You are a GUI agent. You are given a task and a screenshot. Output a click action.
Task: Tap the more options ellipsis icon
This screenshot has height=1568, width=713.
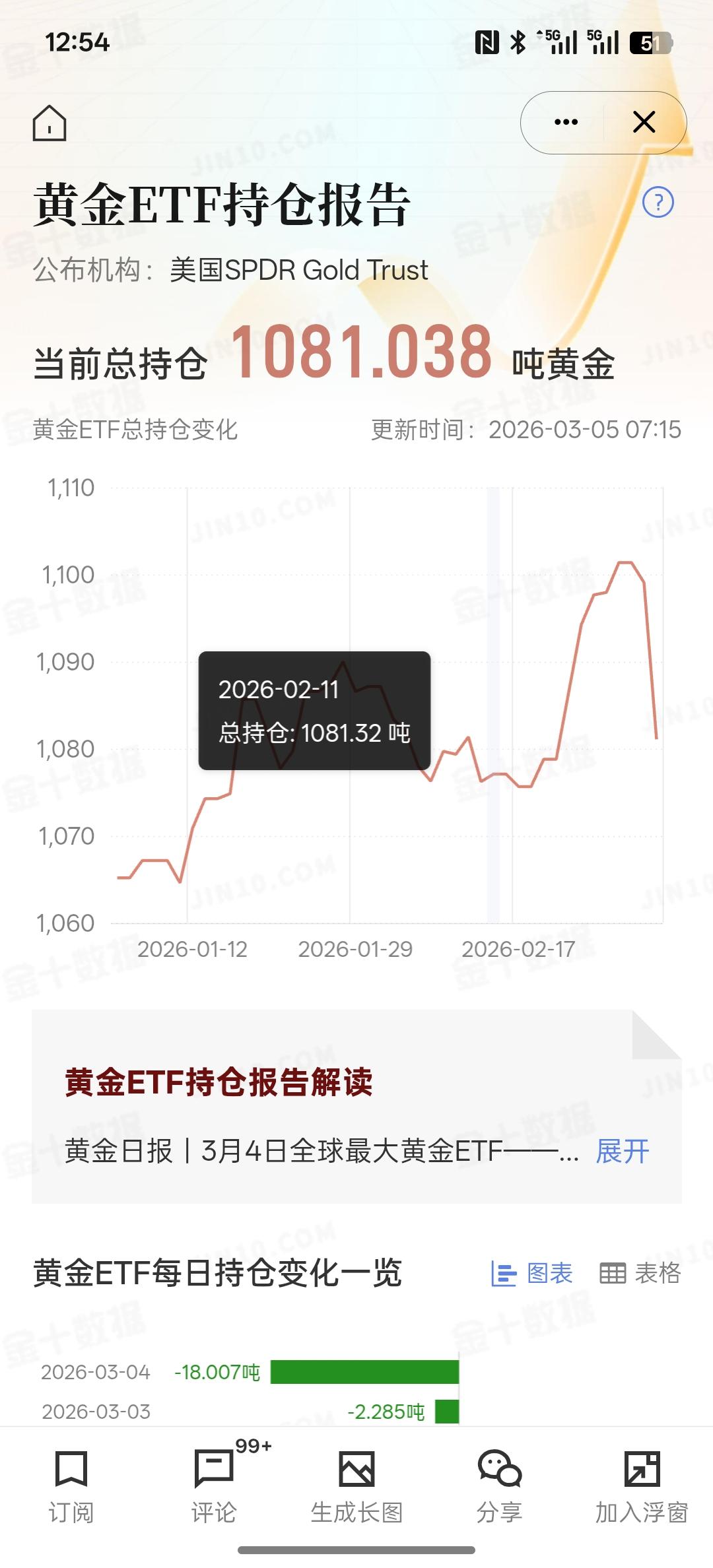[564, 123]
